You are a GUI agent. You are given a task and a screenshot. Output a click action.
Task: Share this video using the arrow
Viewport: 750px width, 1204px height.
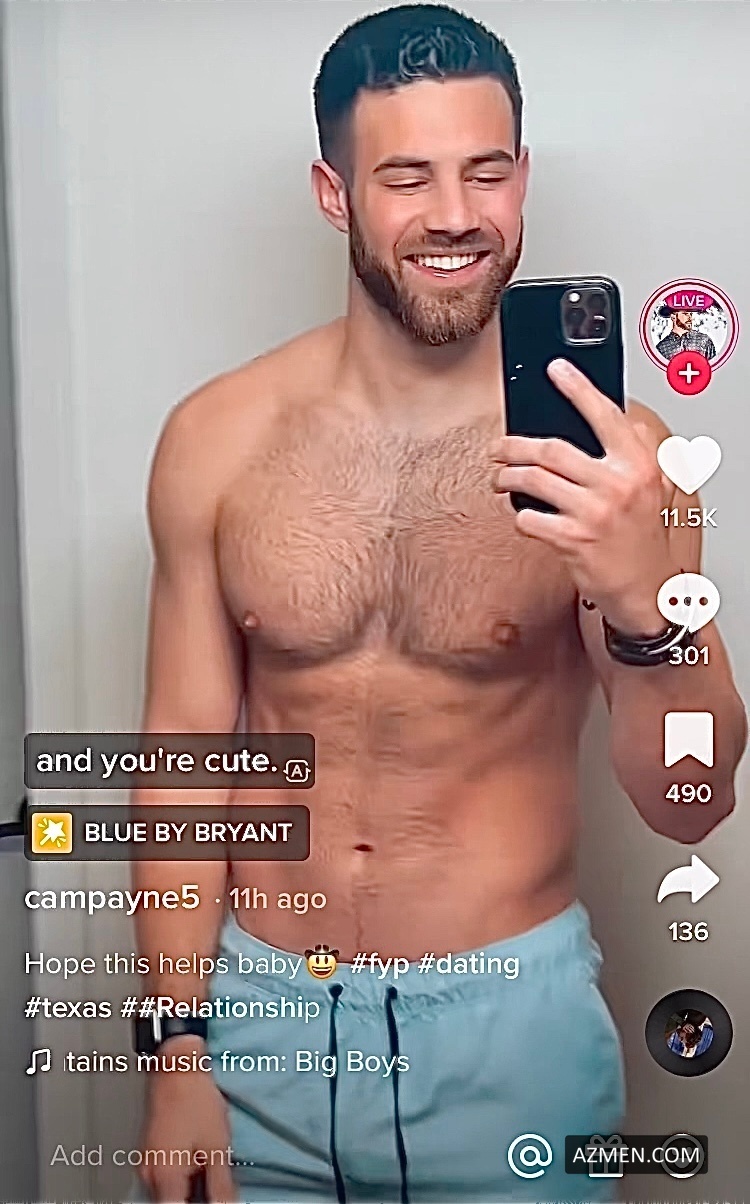(x=688, y=880)
